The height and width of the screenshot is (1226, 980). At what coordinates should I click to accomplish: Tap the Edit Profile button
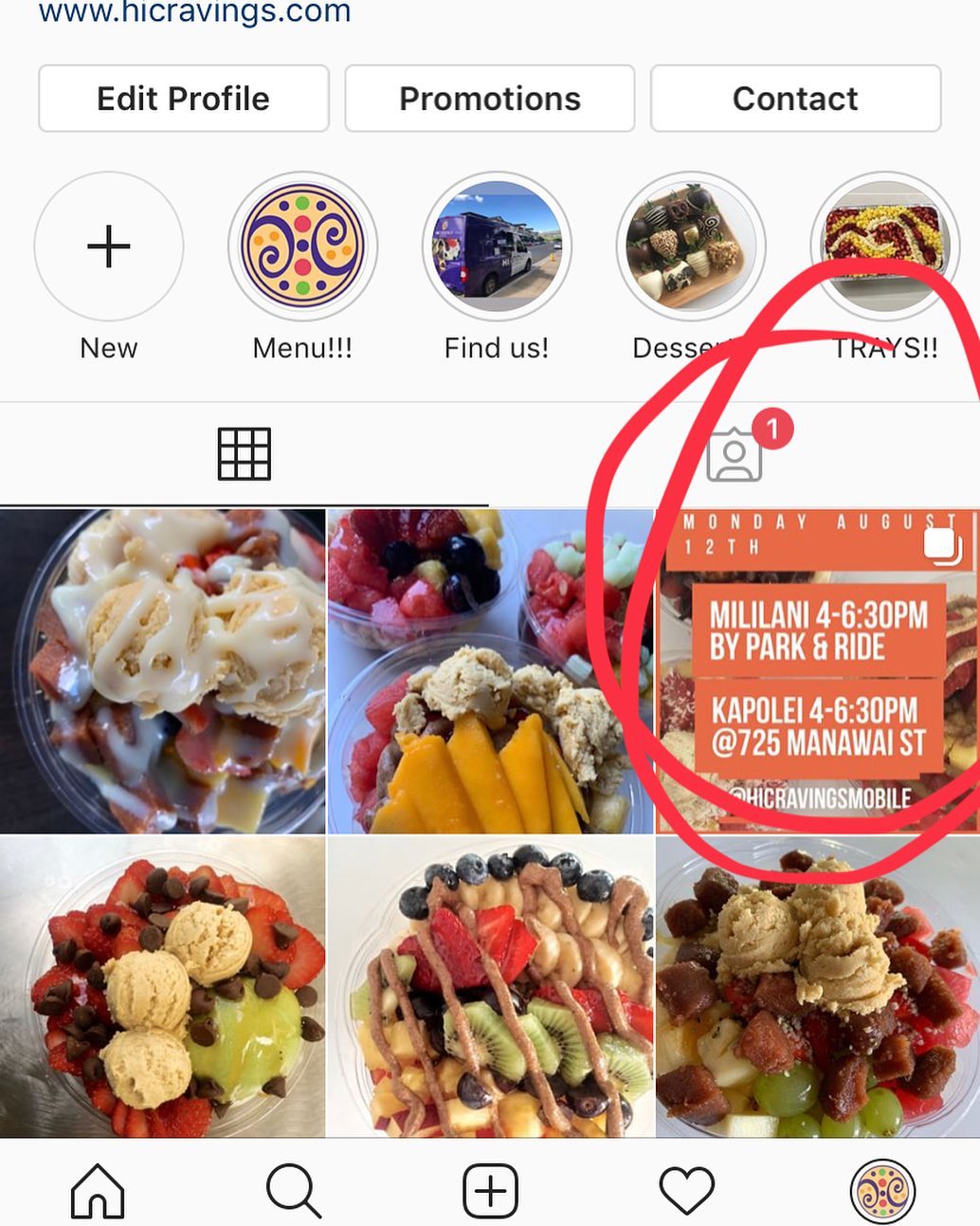[x=184, y=99]
